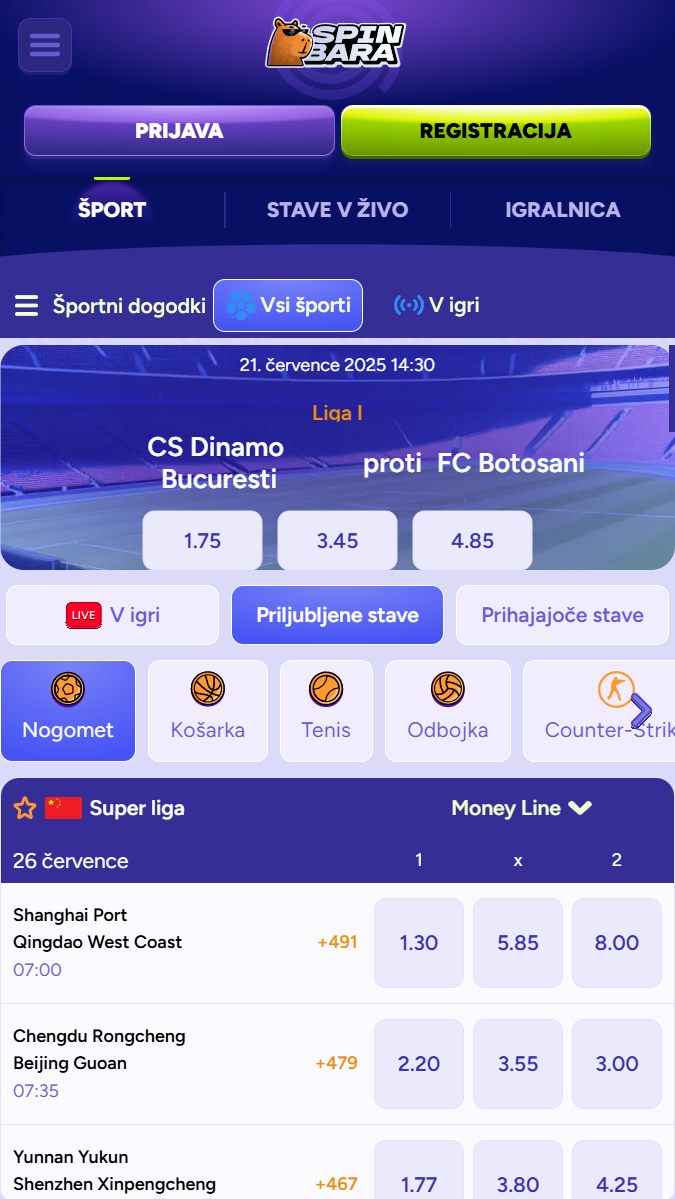Favorite the Super liga with the star
This screenshot has width=675, height=1199.
pos(25,808)
